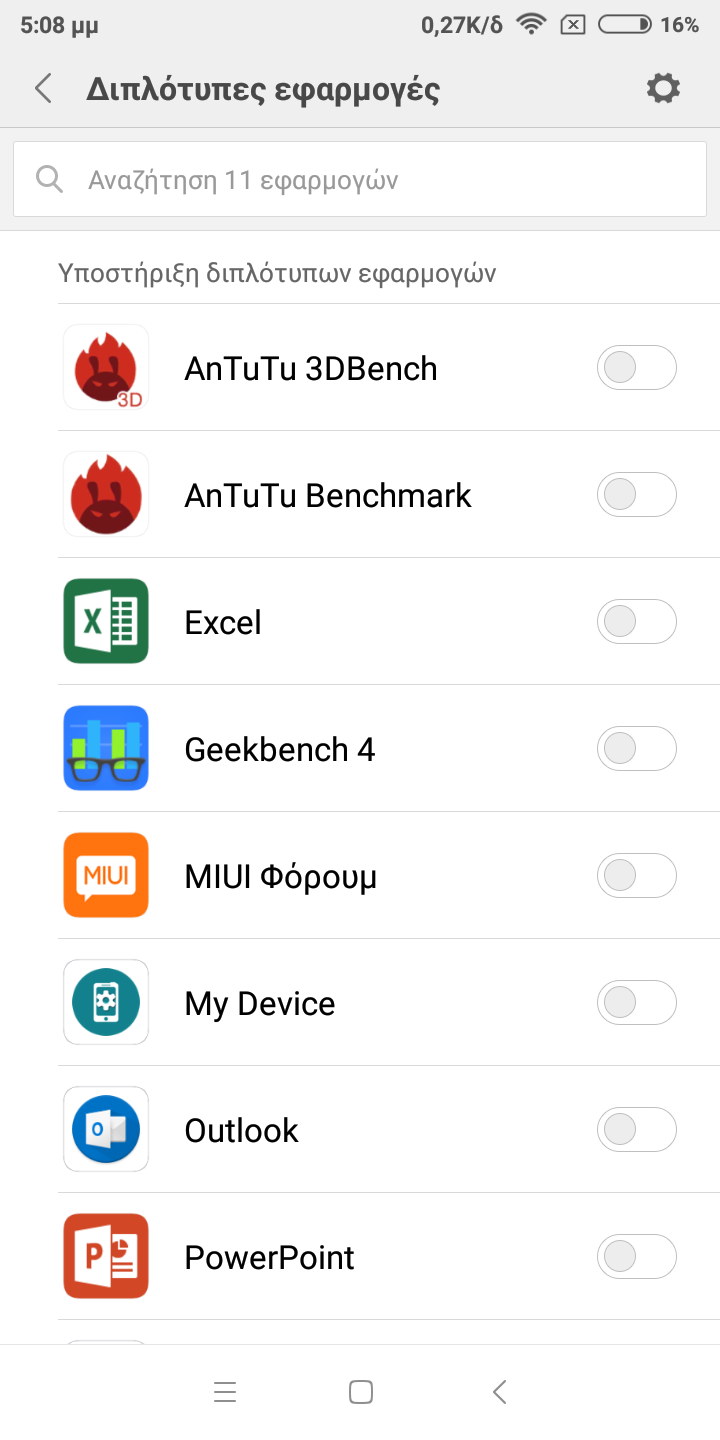Turn on dual app for Outlook
720x1440 pixels.
coord(637,1130)
